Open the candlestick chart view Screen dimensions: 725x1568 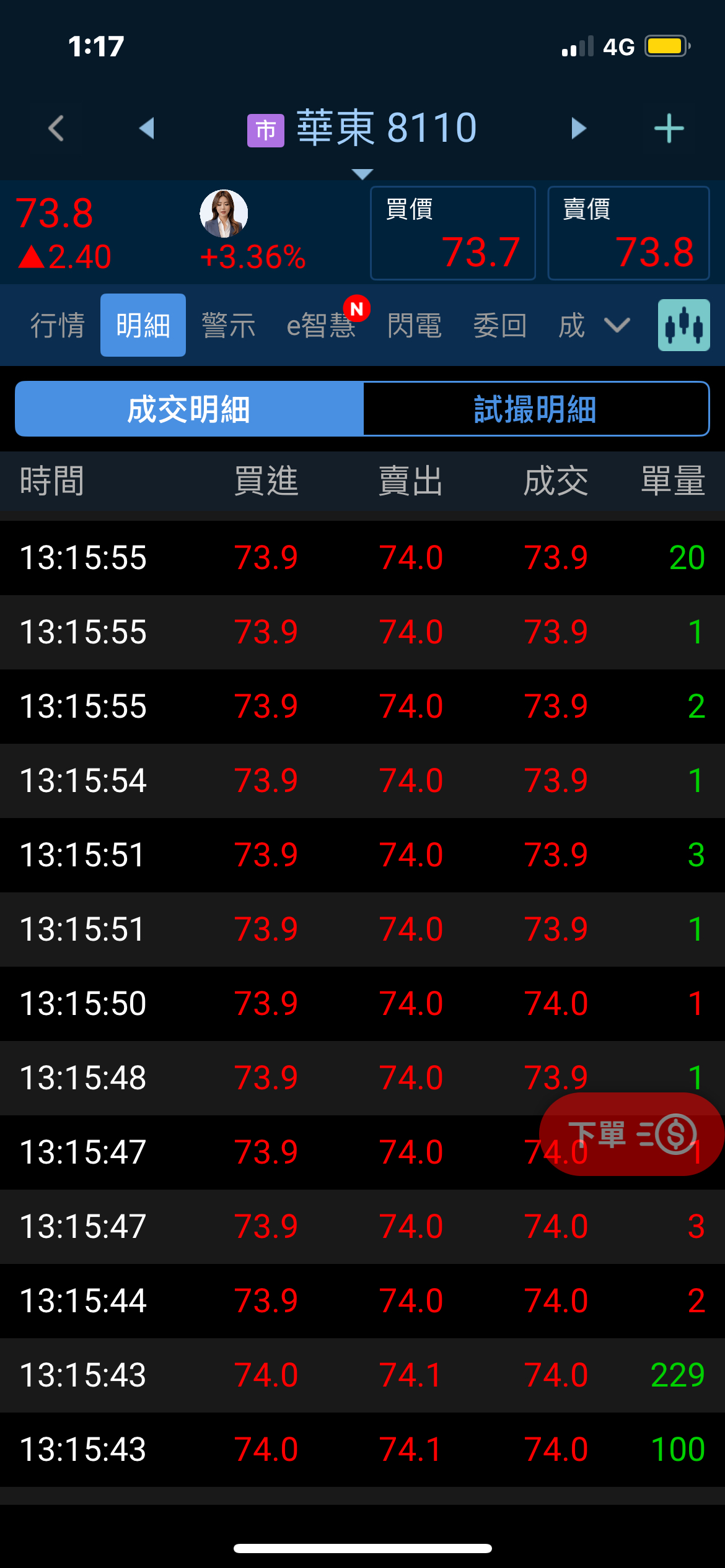[683, 325]
